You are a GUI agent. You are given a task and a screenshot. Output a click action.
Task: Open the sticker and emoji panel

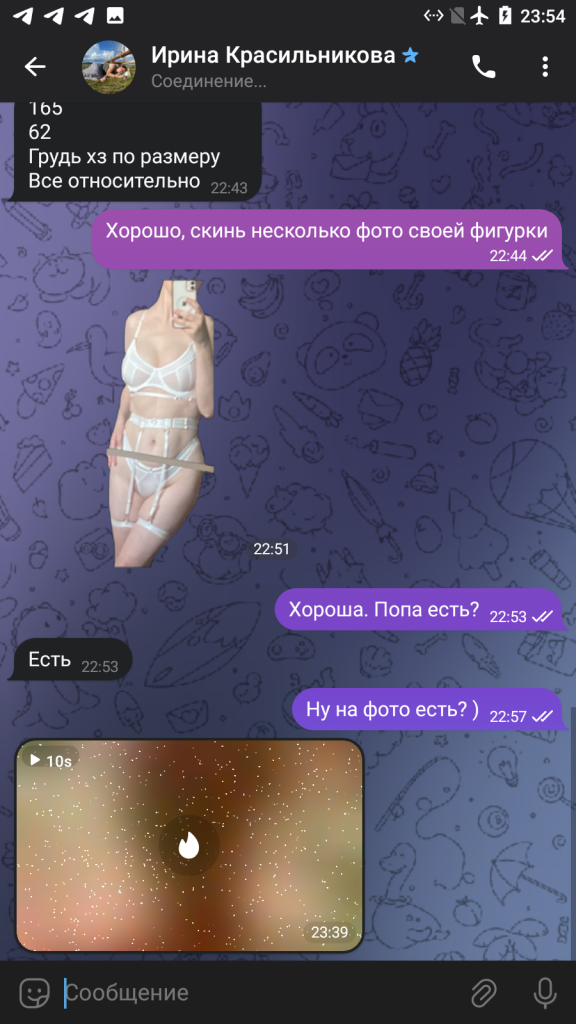pyautogui.click(x=34, y=993)
